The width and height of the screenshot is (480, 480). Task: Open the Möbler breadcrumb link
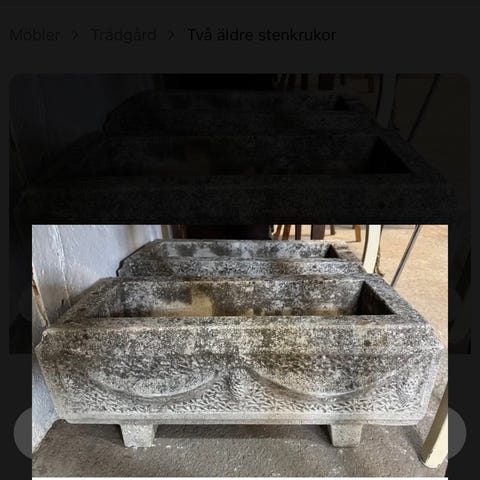coord(35,35)
